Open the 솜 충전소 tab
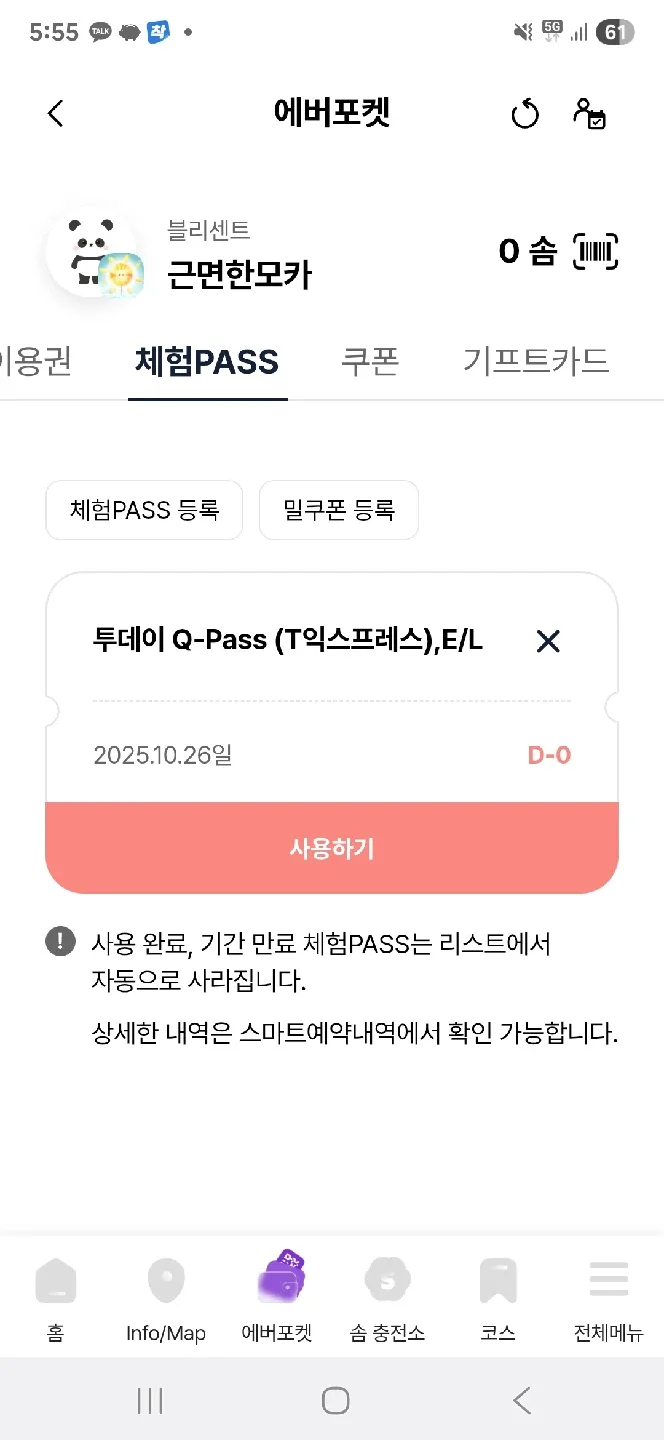This screenshot has width=664, height=1440. click(387, 1300)
